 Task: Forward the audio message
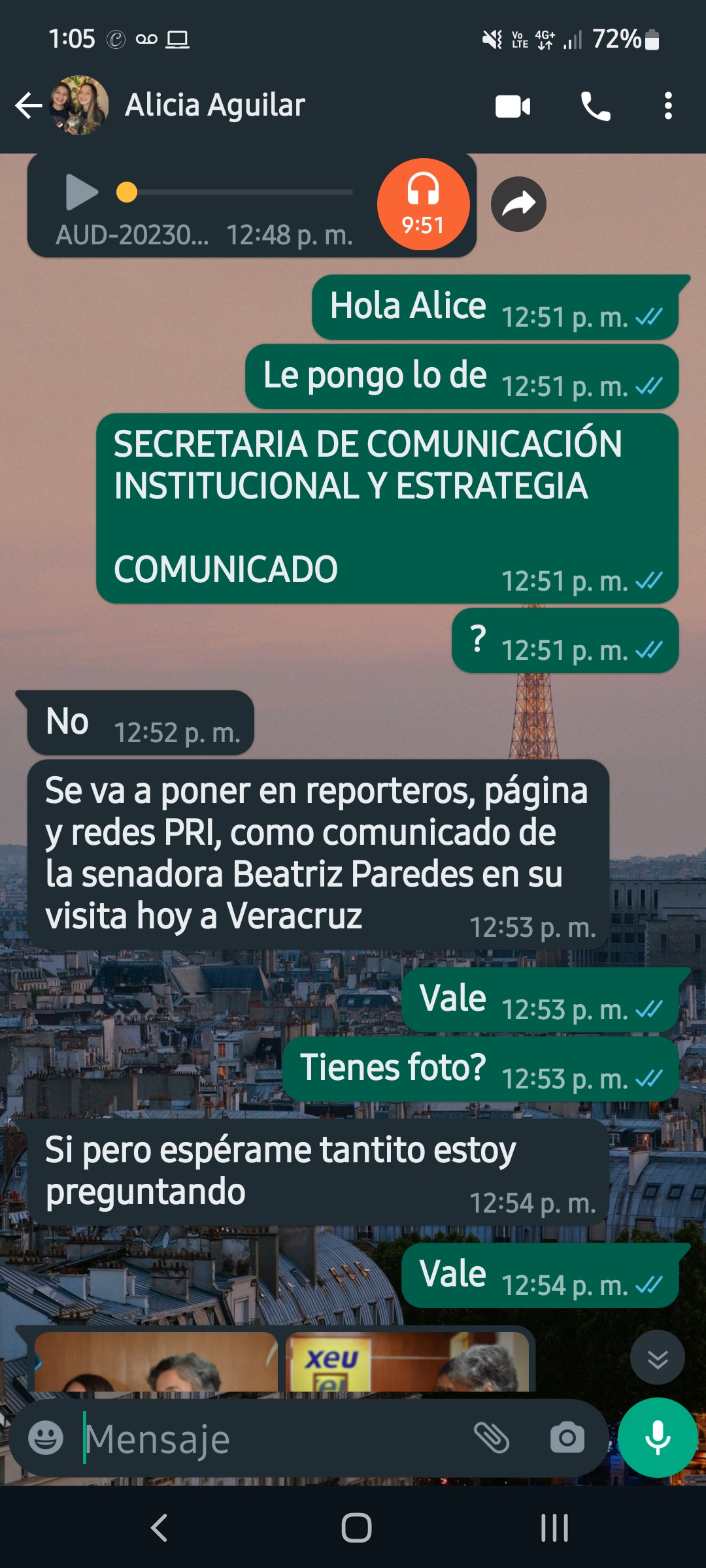pyautogui.click(x=518, y=204)
